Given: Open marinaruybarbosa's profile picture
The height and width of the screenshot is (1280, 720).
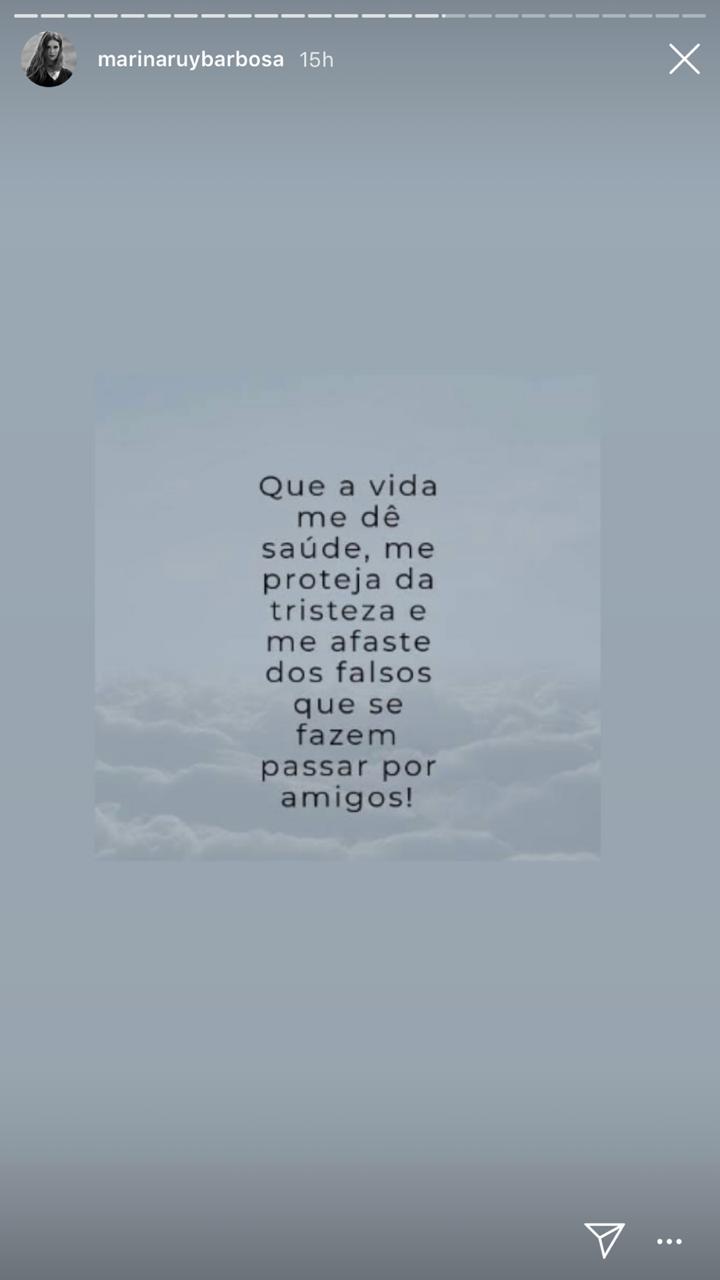Looking at the screenshot, I should (x=48, y=59).
